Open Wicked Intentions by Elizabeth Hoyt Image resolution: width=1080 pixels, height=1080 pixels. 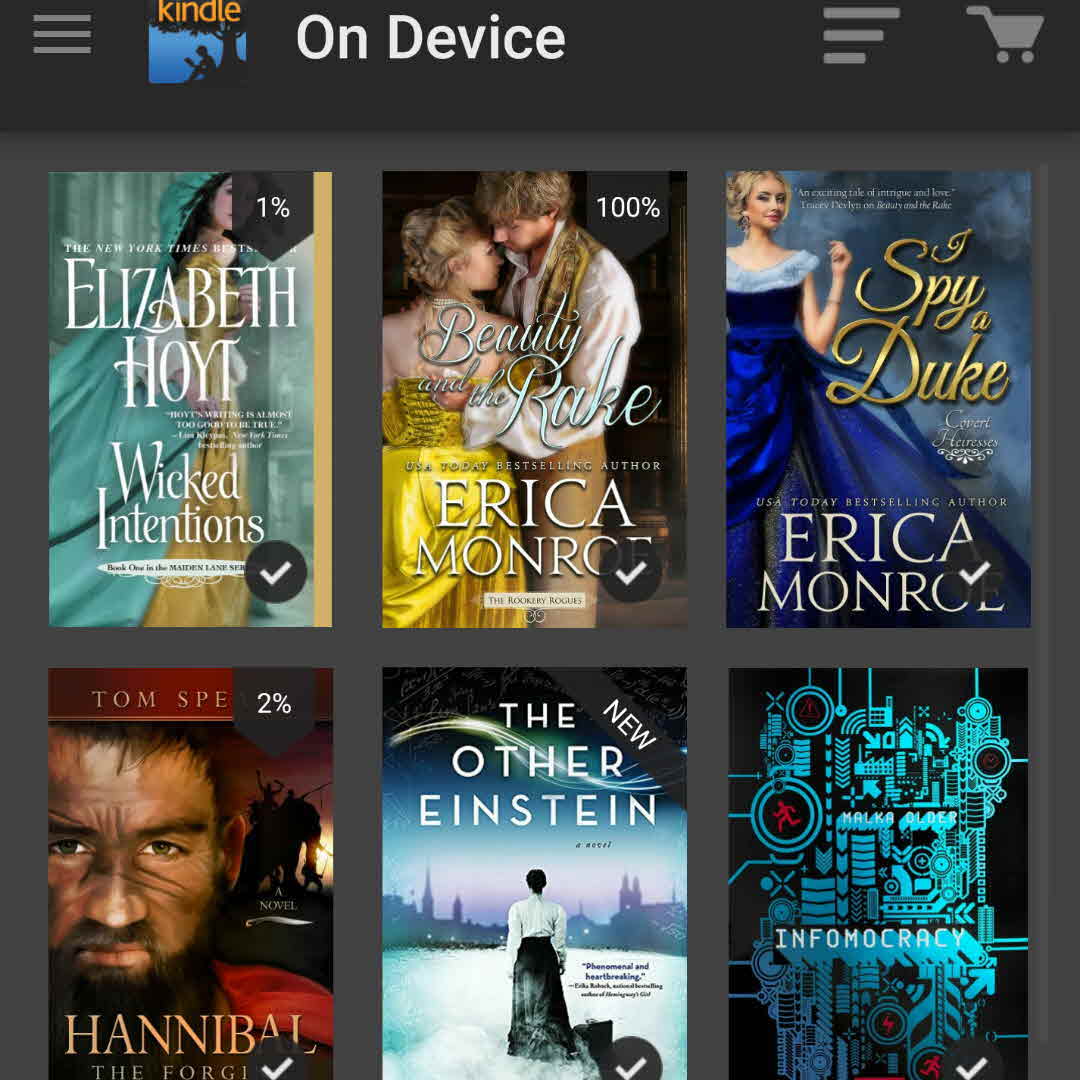[190, 400]
